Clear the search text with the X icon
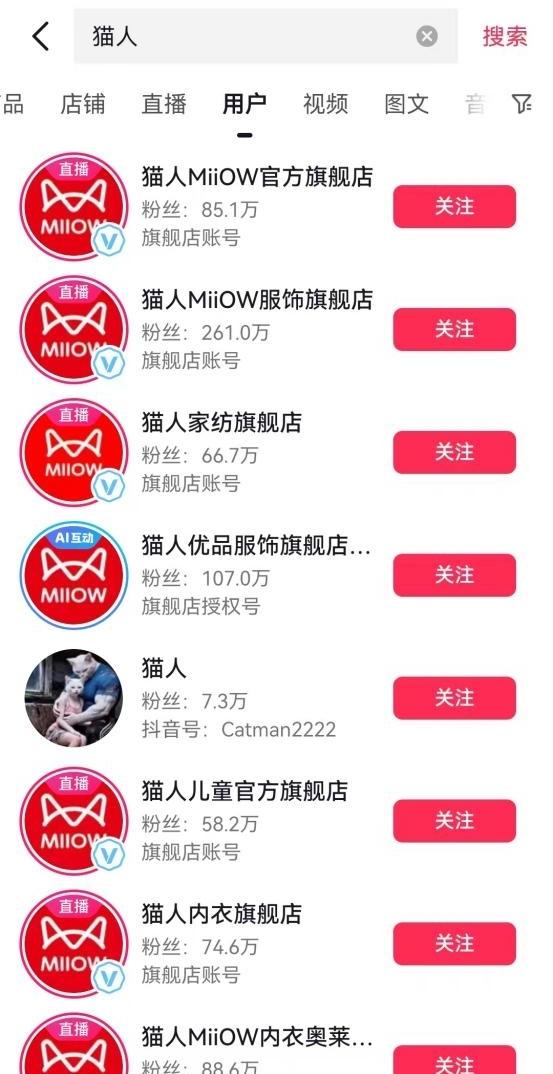 427,36
